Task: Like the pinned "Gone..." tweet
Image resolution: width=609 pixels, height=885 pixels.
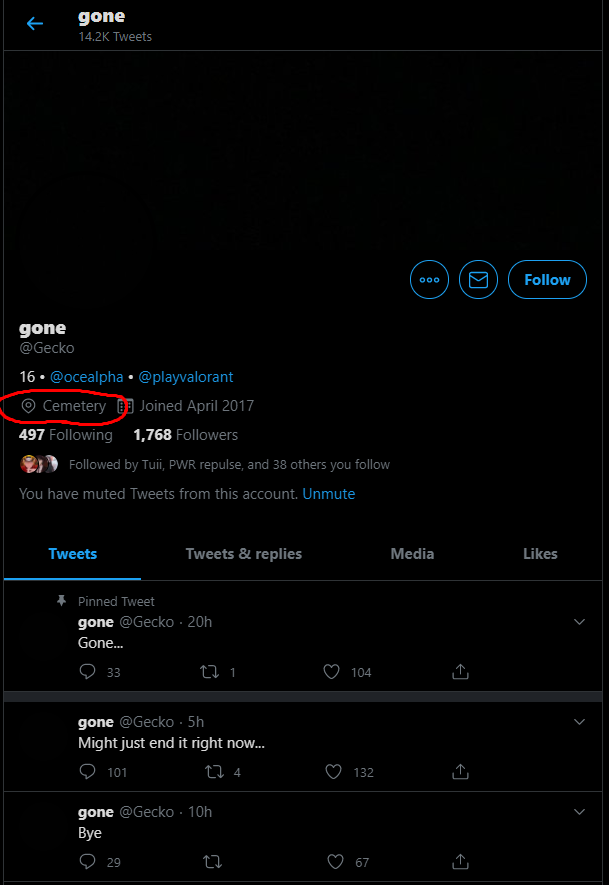Action: 332,672
